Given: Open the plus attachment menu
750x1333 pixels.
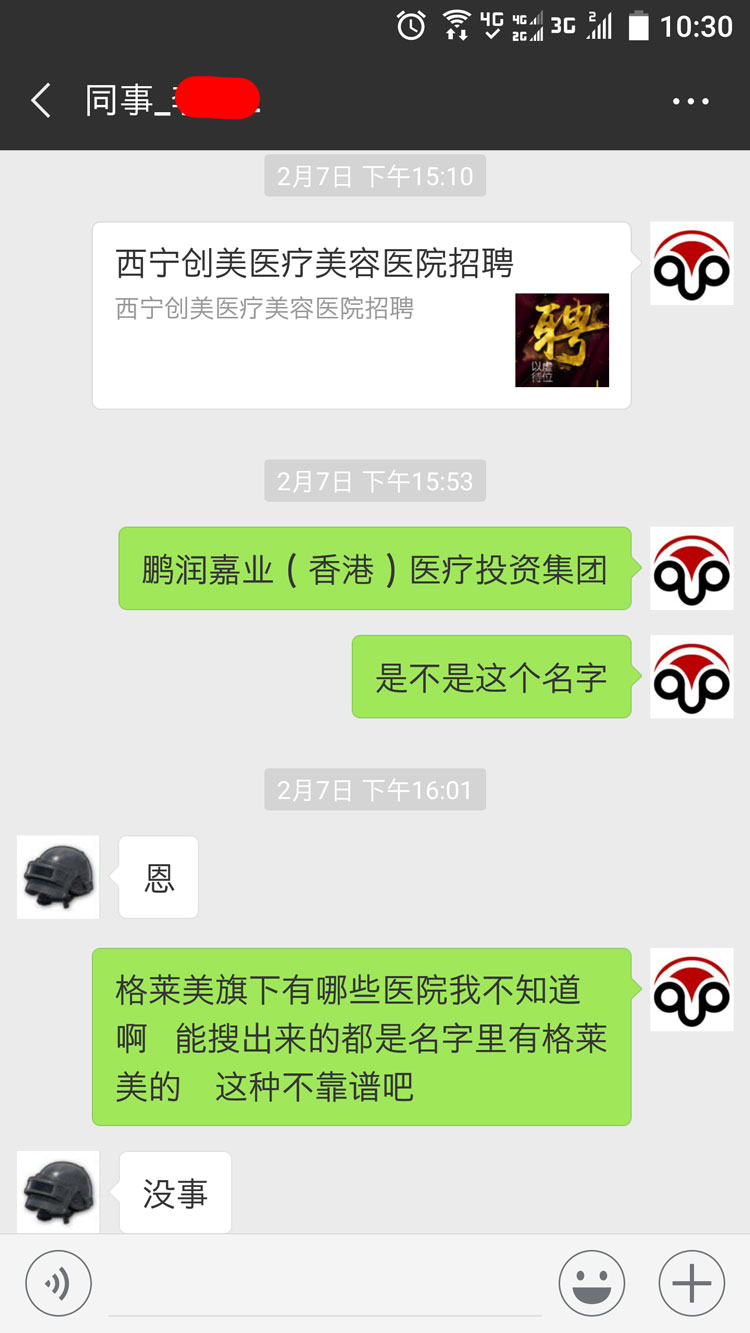Looking at the screenshot, I should [x=691, y=1283].
